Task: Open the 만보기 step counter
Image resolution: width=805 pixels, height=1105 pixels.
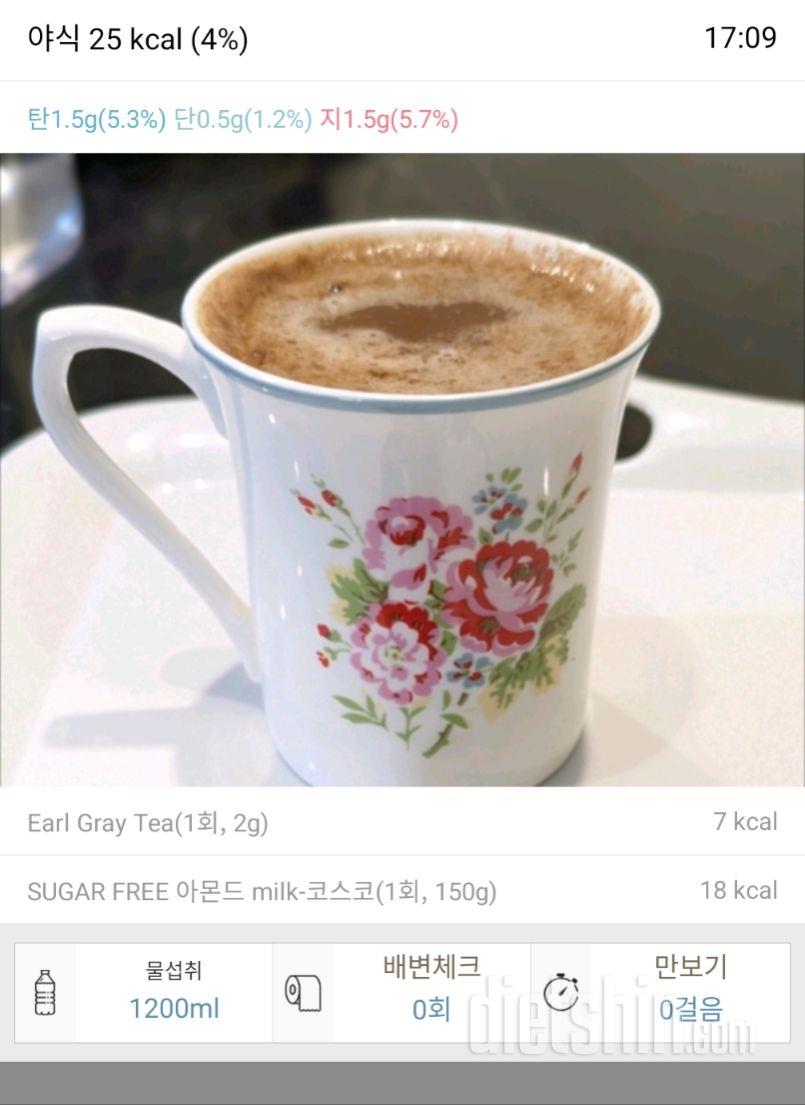Action: pos(660,991)
